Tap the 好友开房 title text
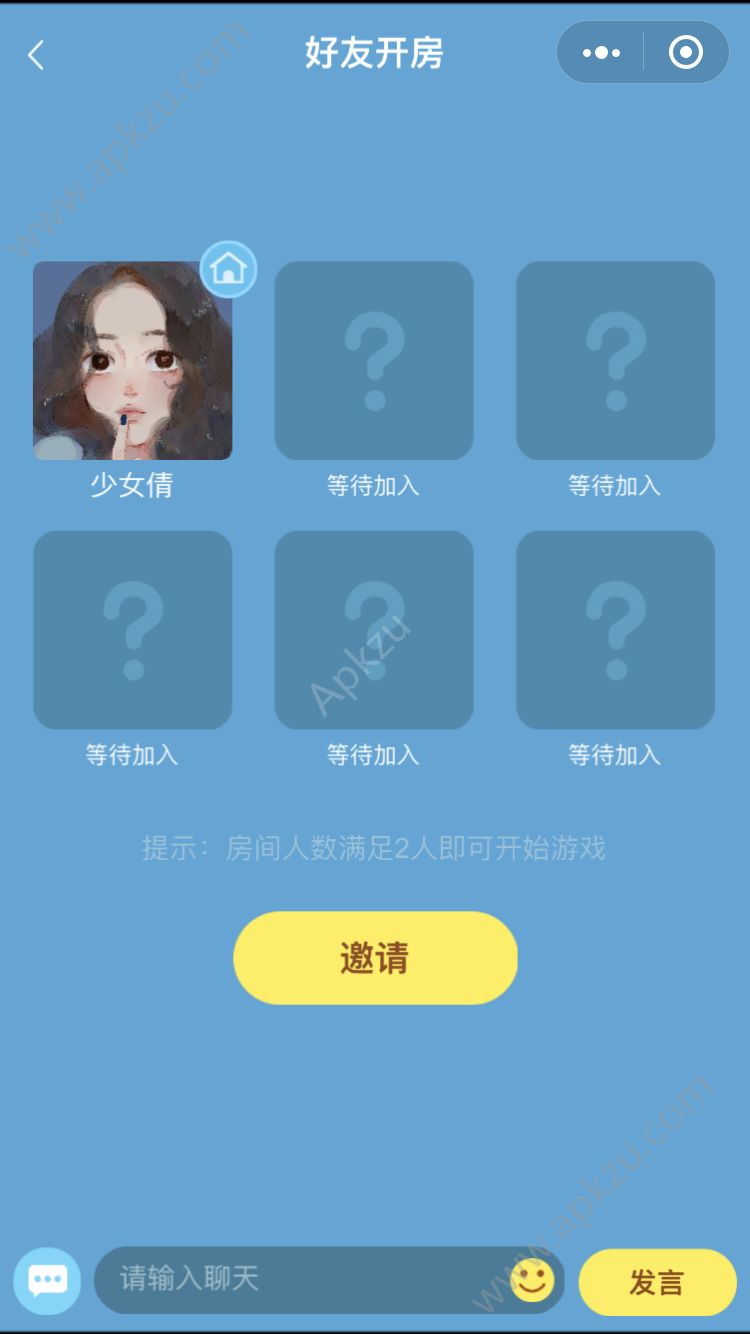 click(x=374, y=54)
